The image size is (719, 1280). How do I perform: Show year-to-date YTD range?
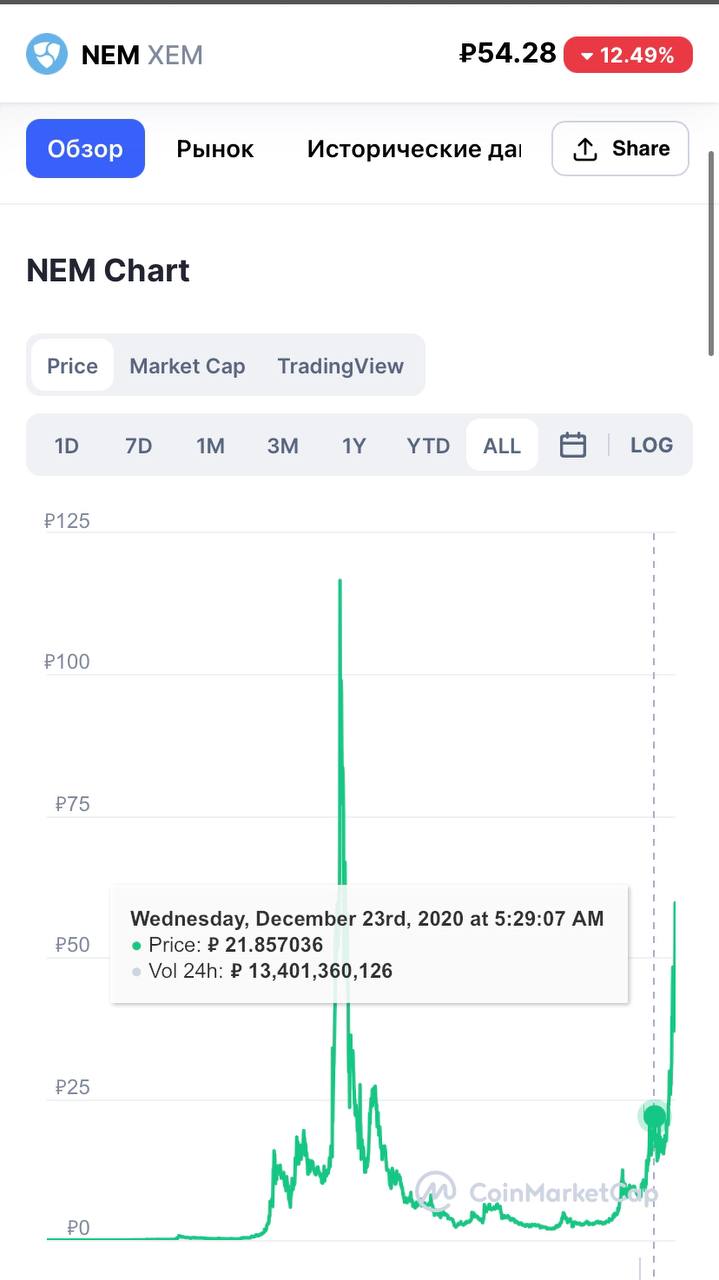[428, 445]
